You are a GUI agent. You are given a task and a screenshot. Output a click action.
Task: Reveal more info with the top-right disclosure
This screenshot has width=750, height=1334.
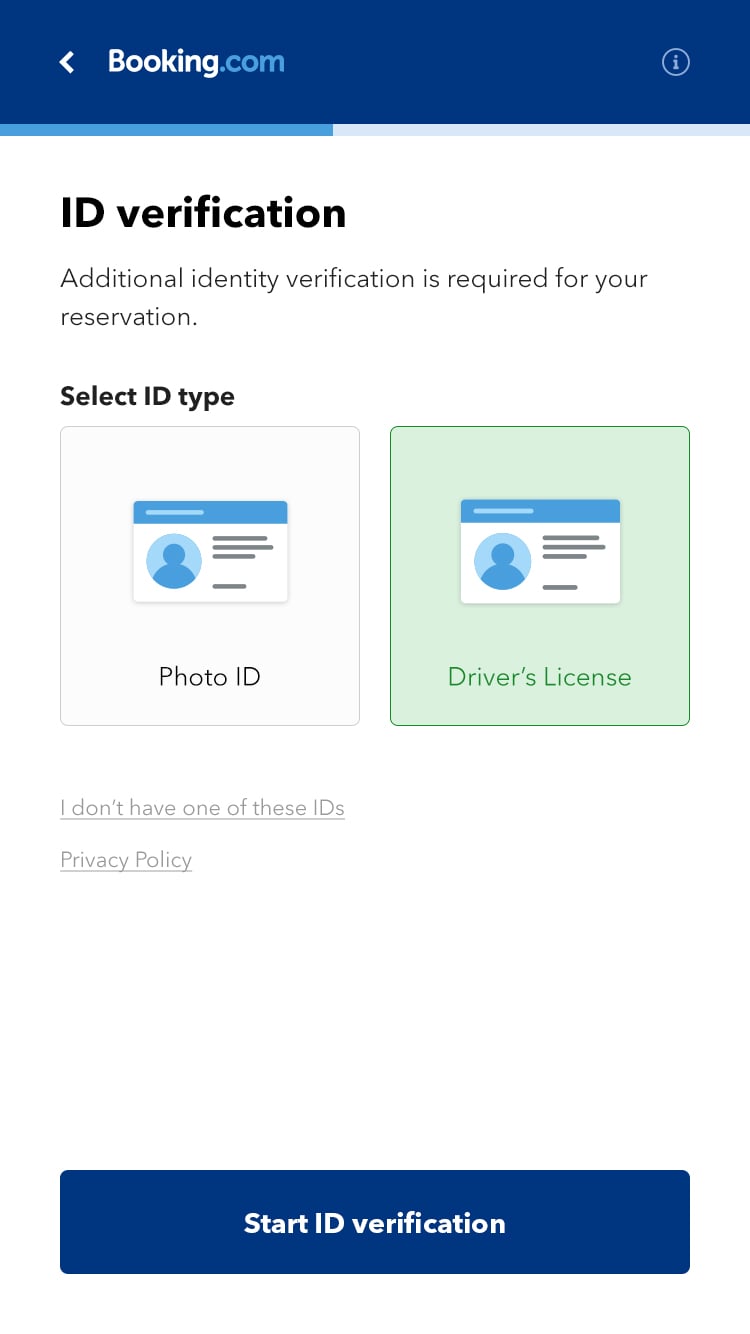click(x=675, y=62)
